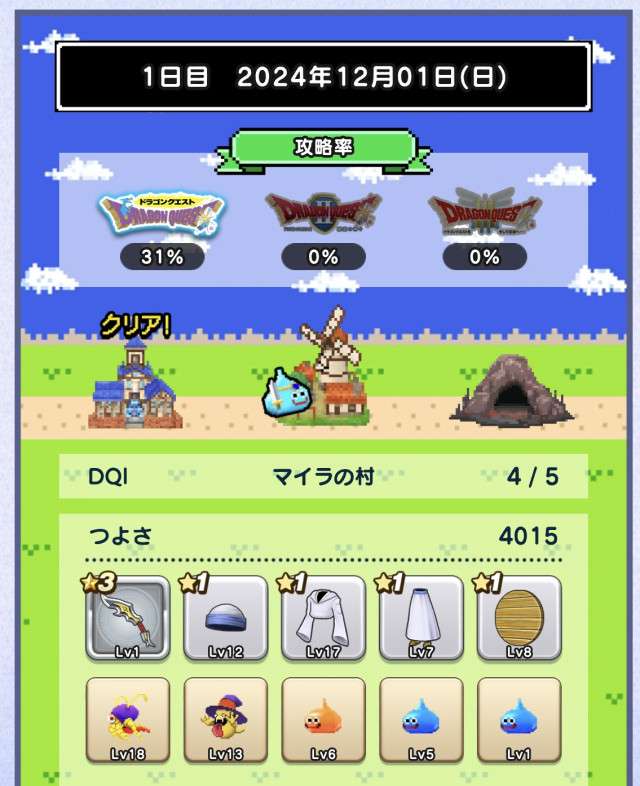View the white robe at Lv17
The width and height of the screenshot is (640, 786).
point(323,618)
